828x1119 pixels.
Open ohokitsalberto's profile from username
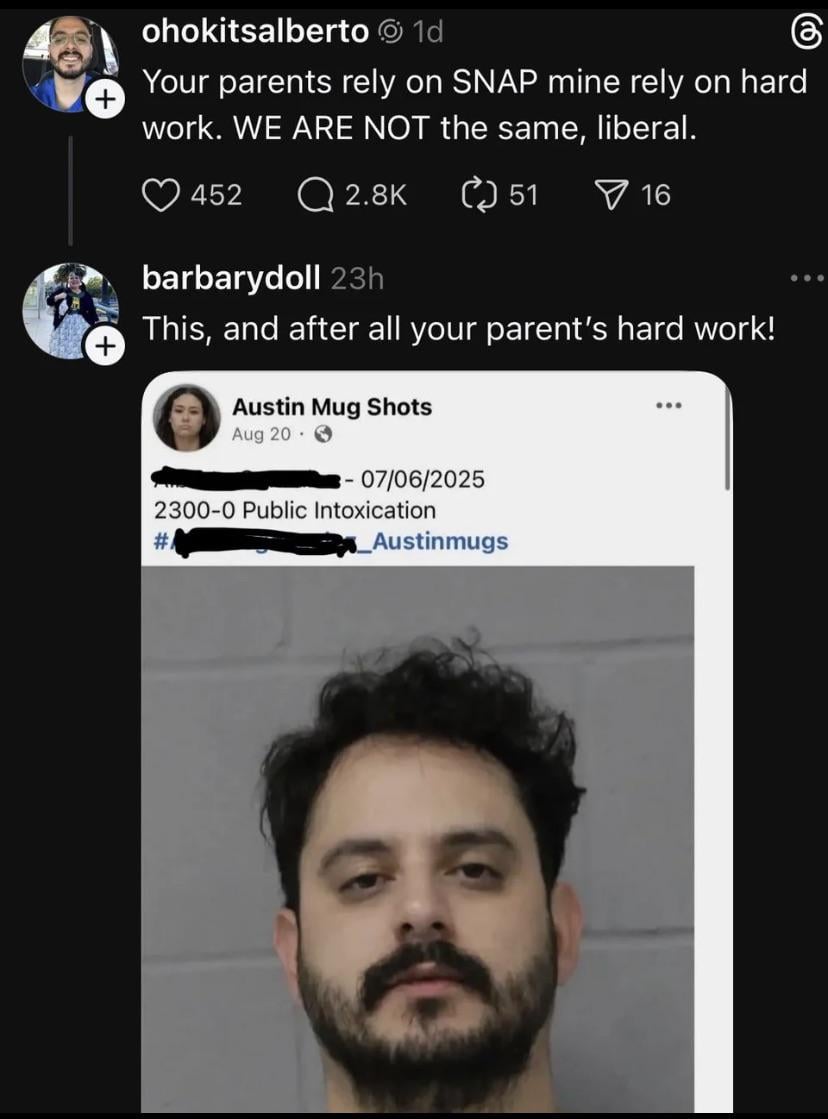click(x=255, y=32)
